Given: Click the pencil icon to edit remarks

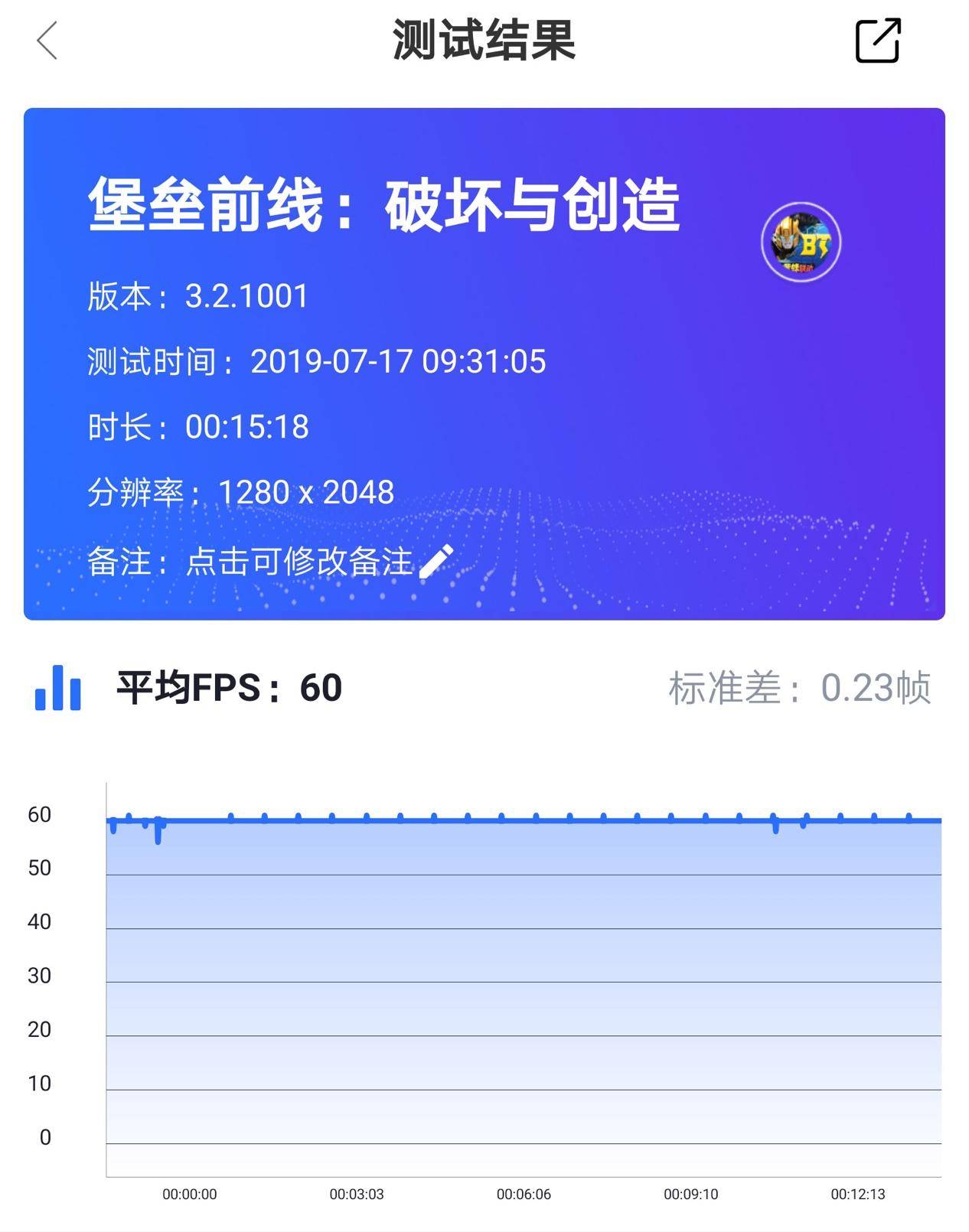Looking at the screenshot, I should point(436,561).
